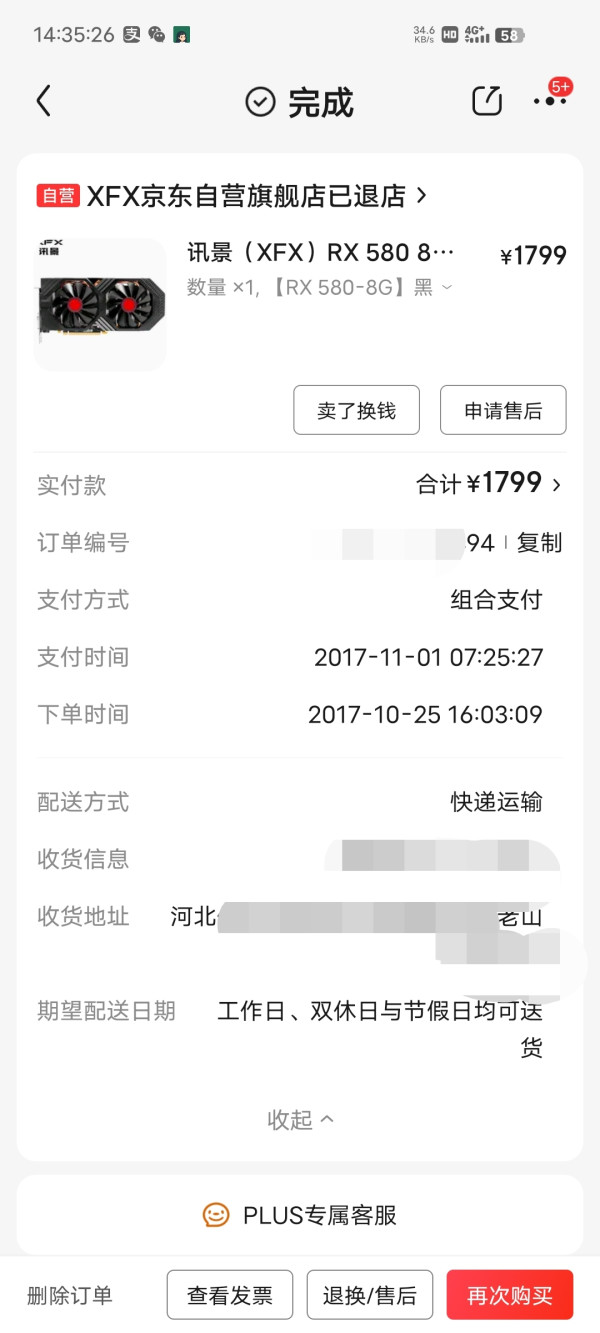Tap 查看发票 to view the invoice

(x=230, y=1296)
